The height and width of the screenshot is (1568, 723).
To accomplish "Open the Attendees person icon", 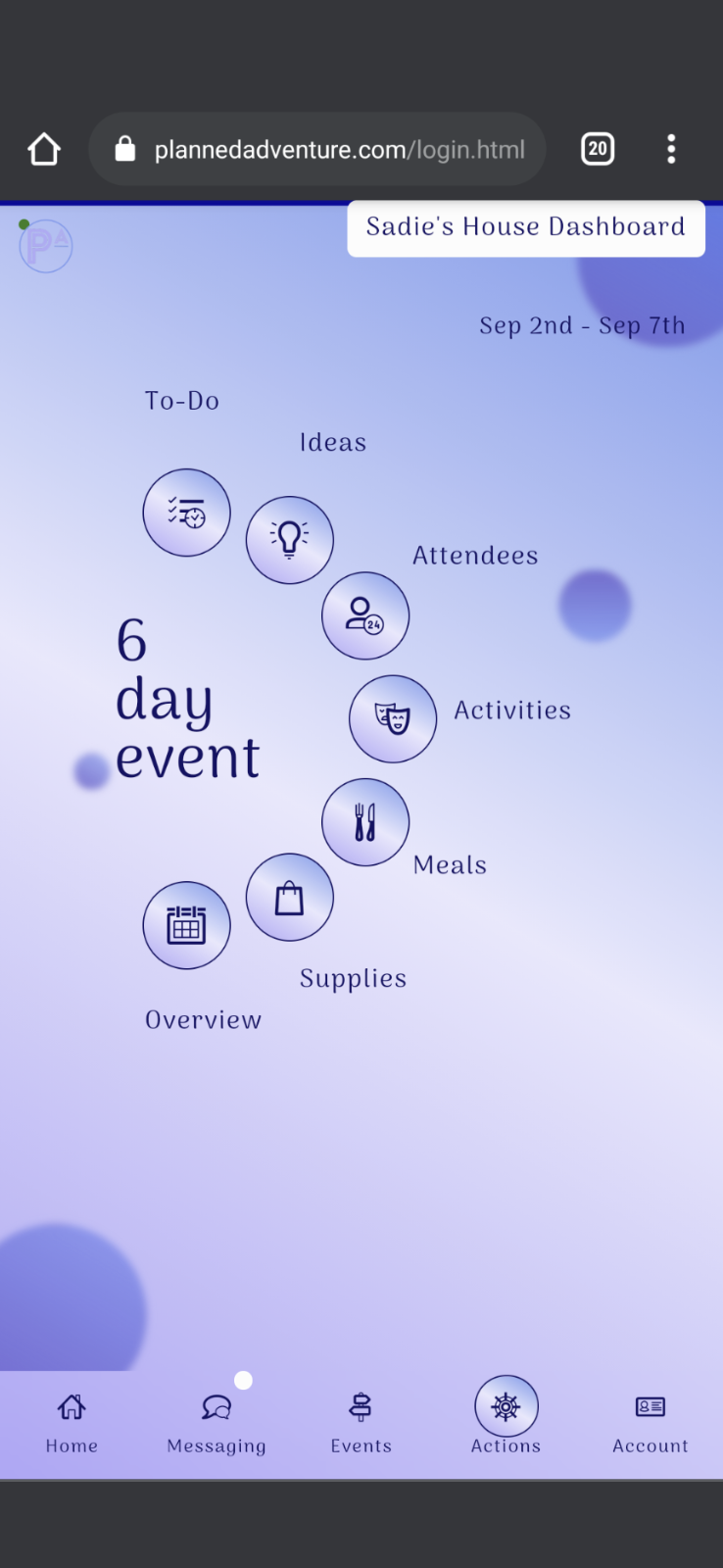I will (364, 614).
